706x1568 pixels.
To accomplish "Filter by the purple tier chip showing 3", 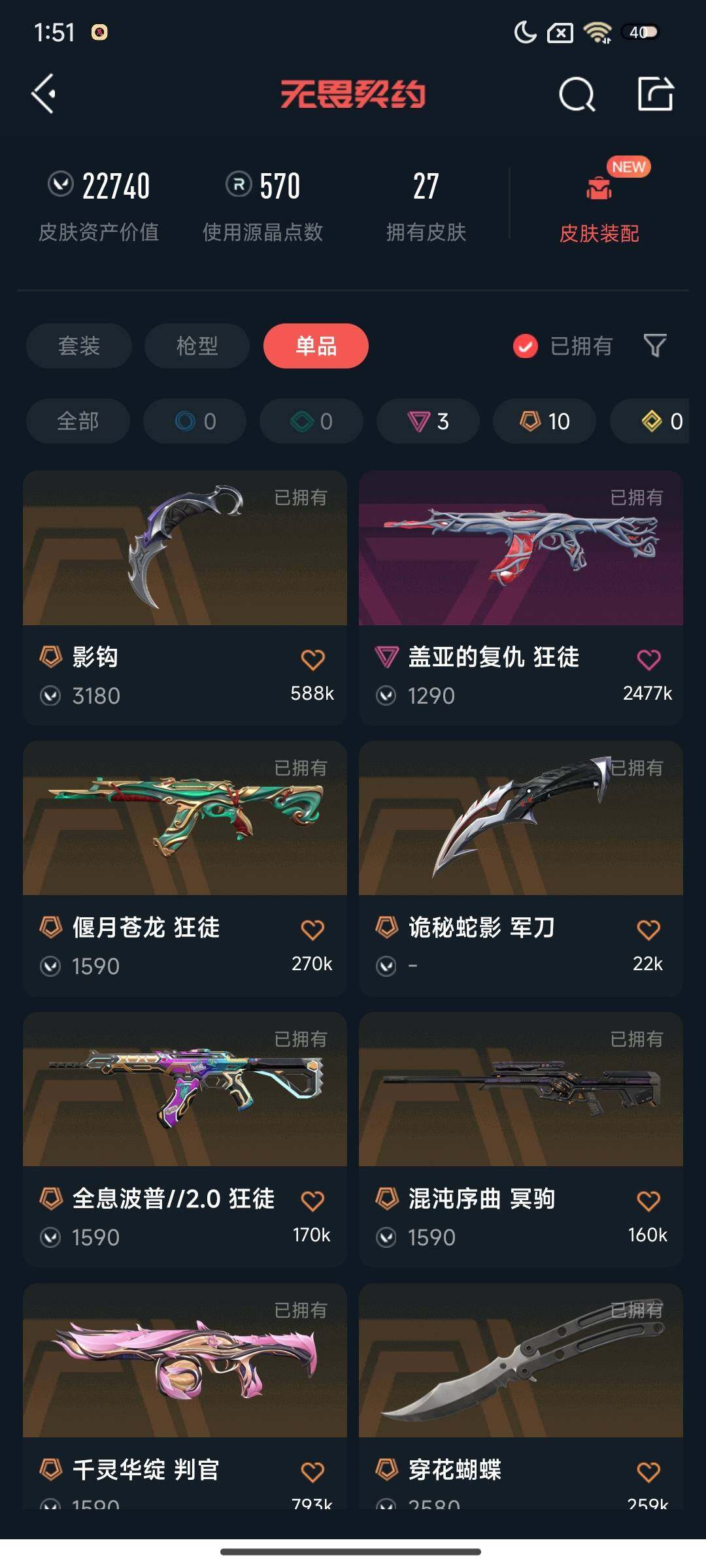I will point(428,421).
